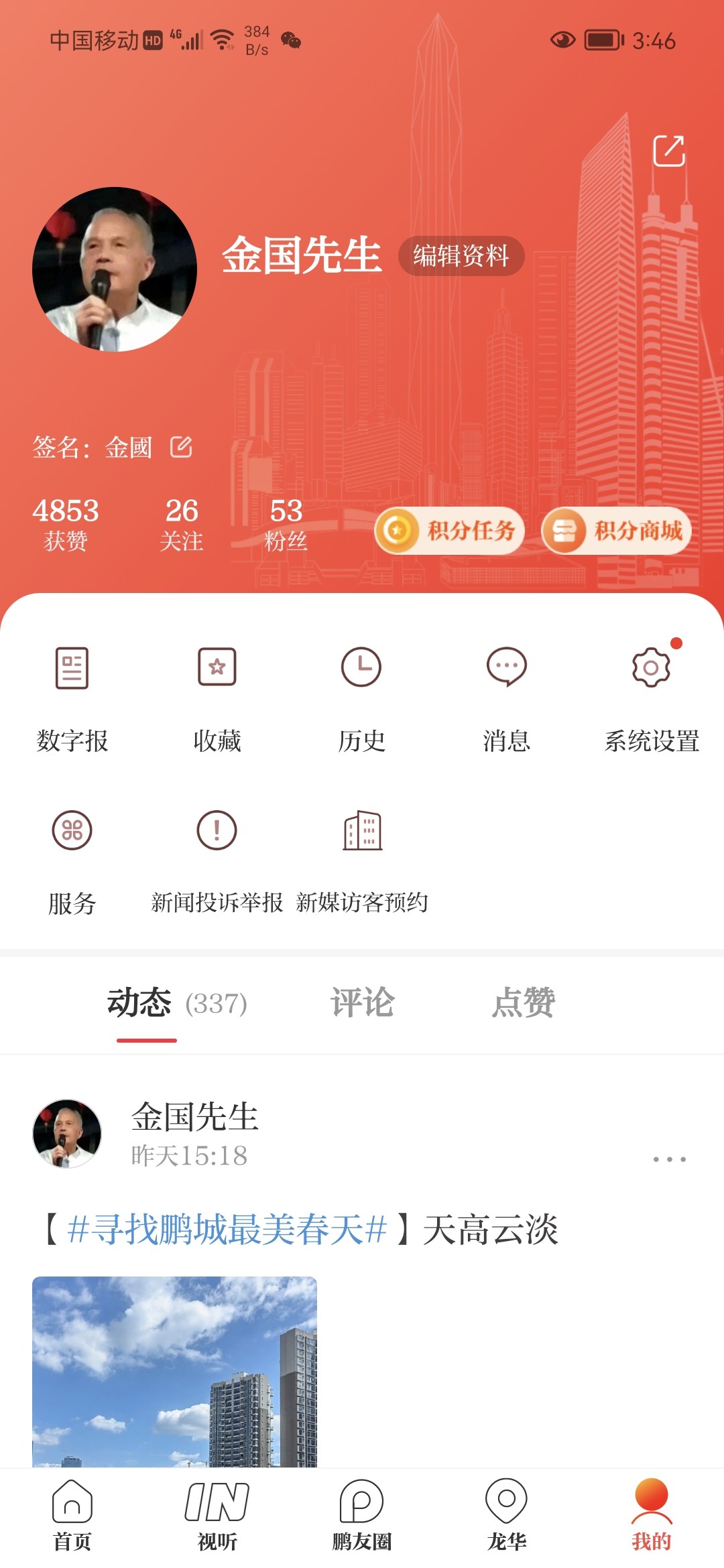Open 服务 services

click(x=72, y=860)
